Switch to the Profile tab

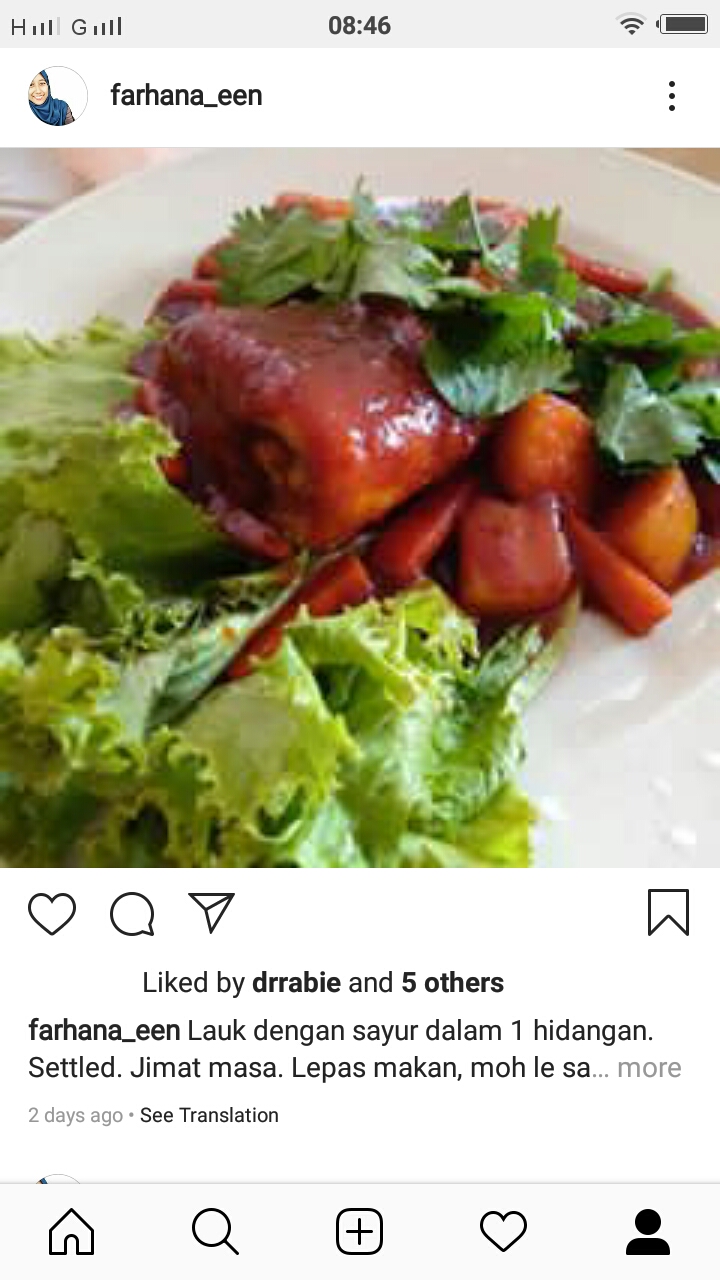tap(647, 1231)
